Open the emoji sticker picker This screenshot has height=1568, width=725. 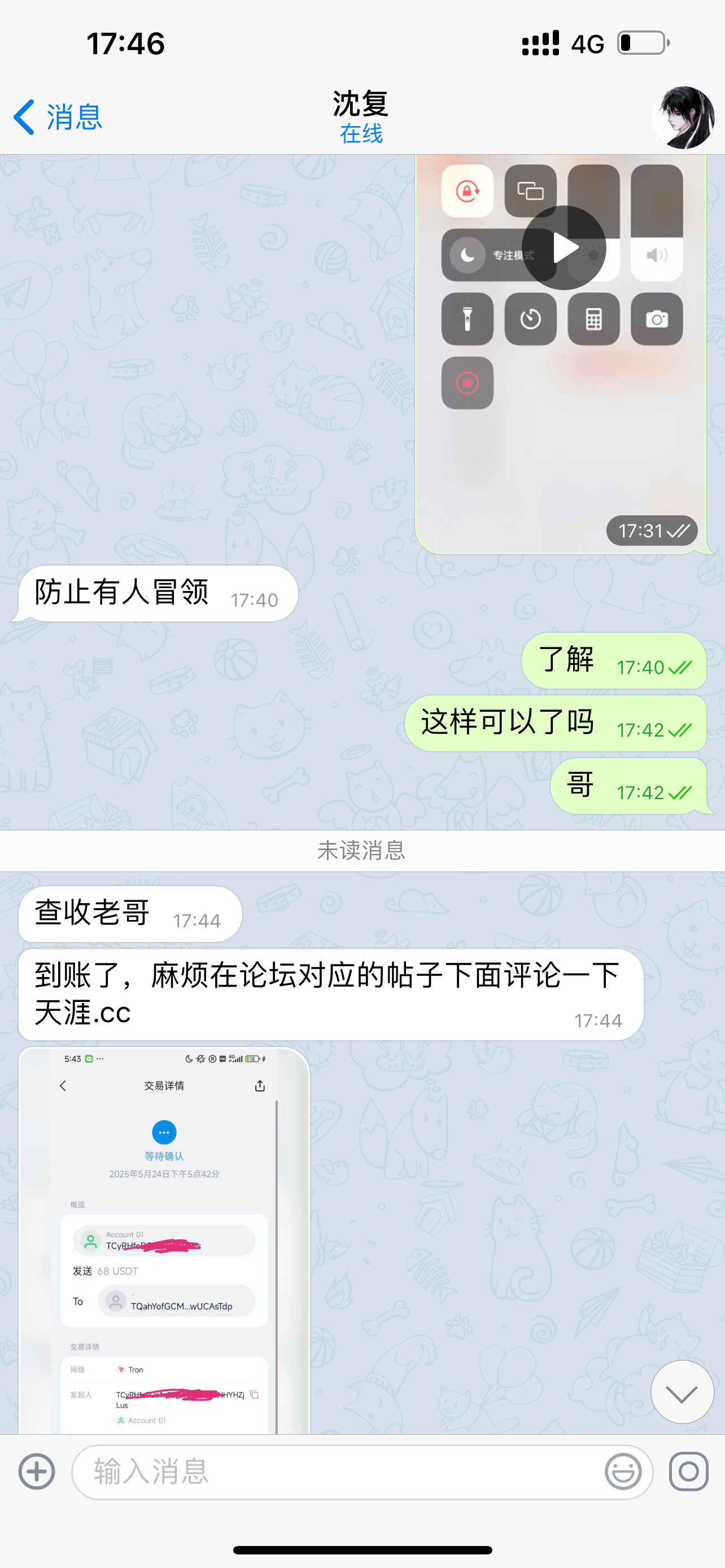coord(623,1472)
